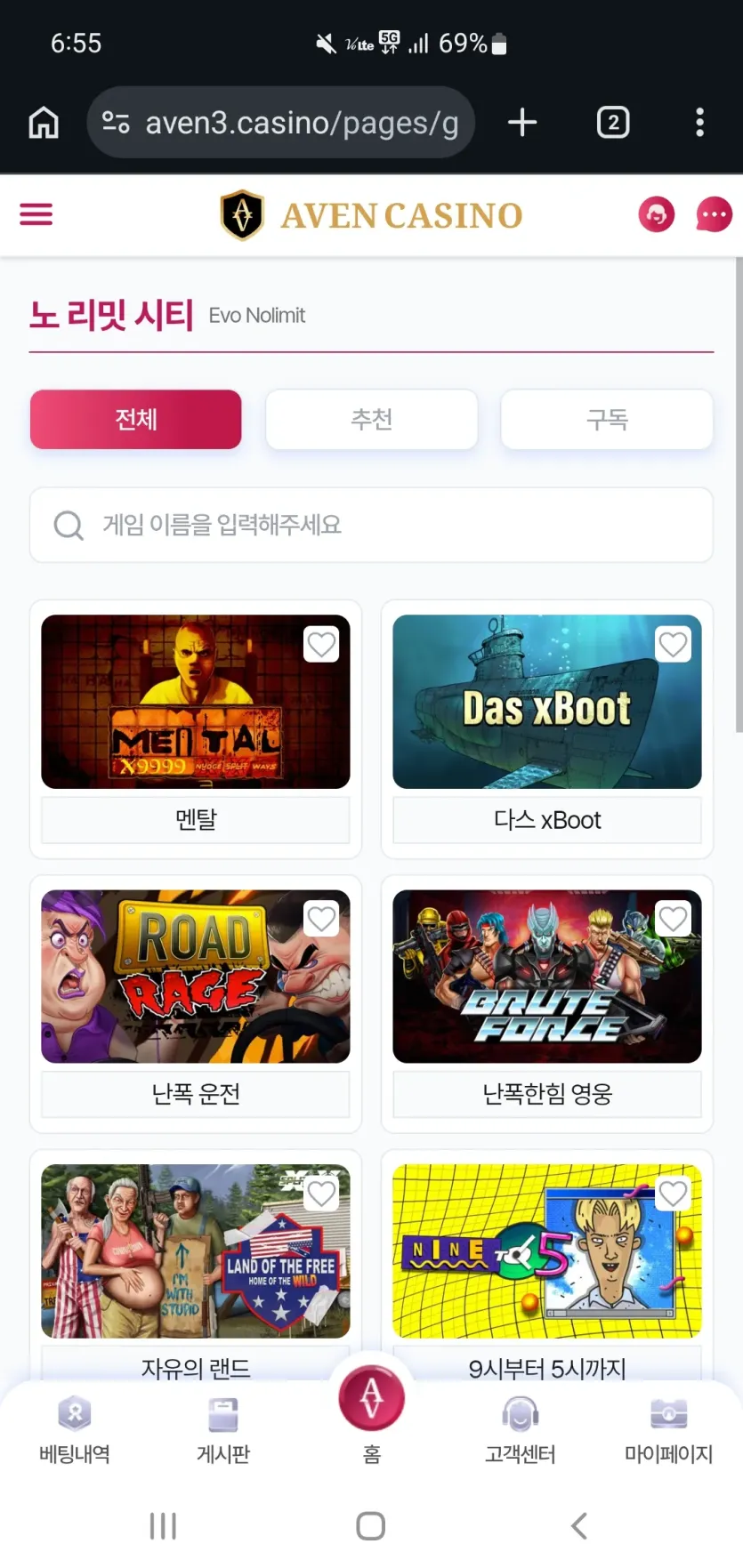Select the 전체 tab
Viewport: 743px width, 1568px height.
136,419
